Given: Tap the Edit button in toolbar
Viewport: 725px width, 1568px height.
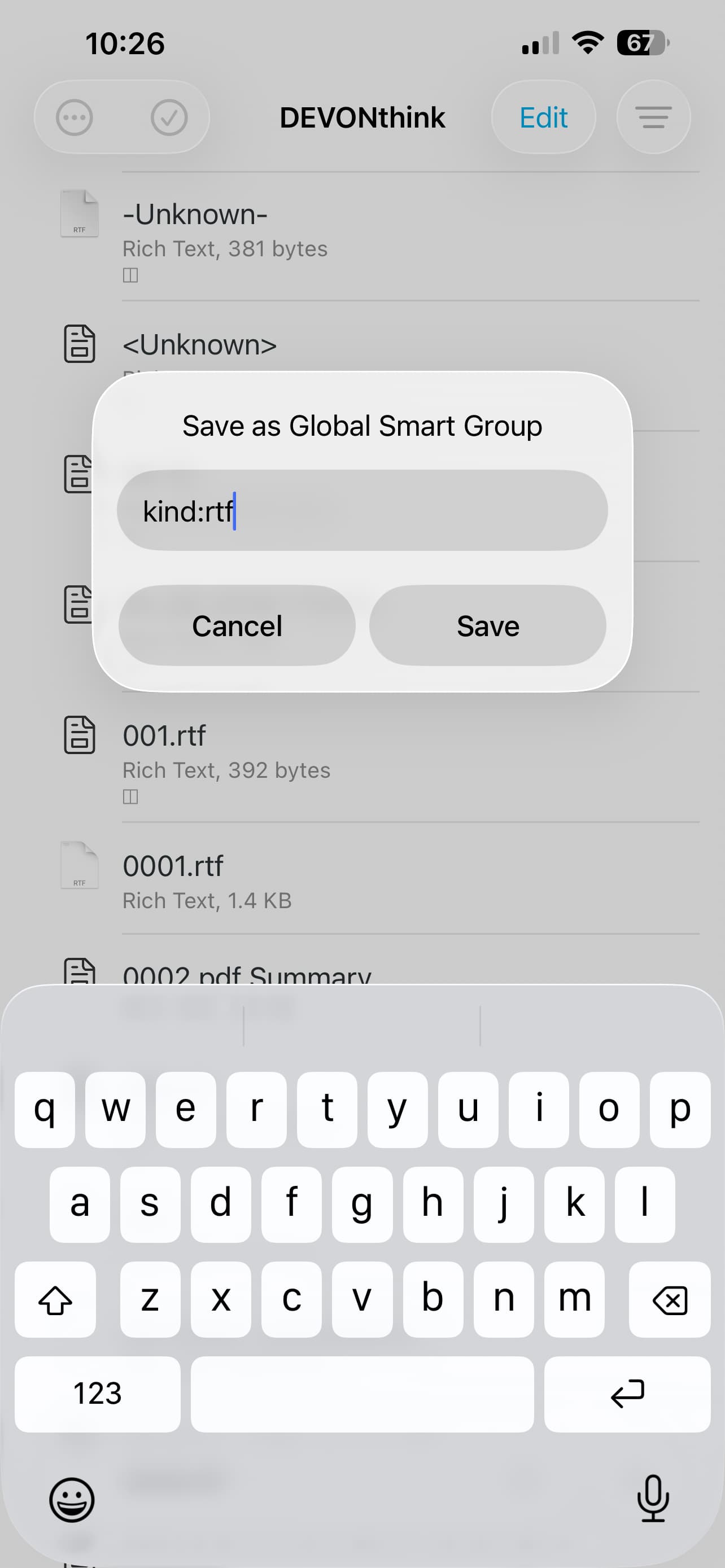Looking at the screenshot, I should click(543, 117).
